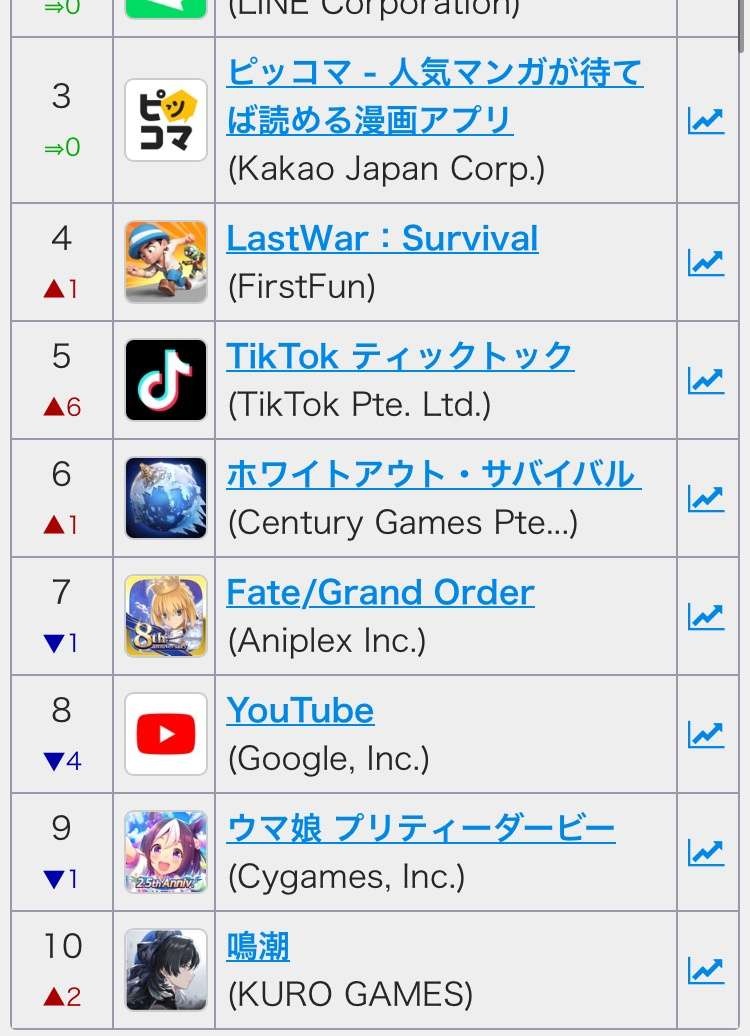Open the ホワイトアウト・サバイバル link
The height and width of the screenshot is (1036, 750).
[x=433, y=474]
